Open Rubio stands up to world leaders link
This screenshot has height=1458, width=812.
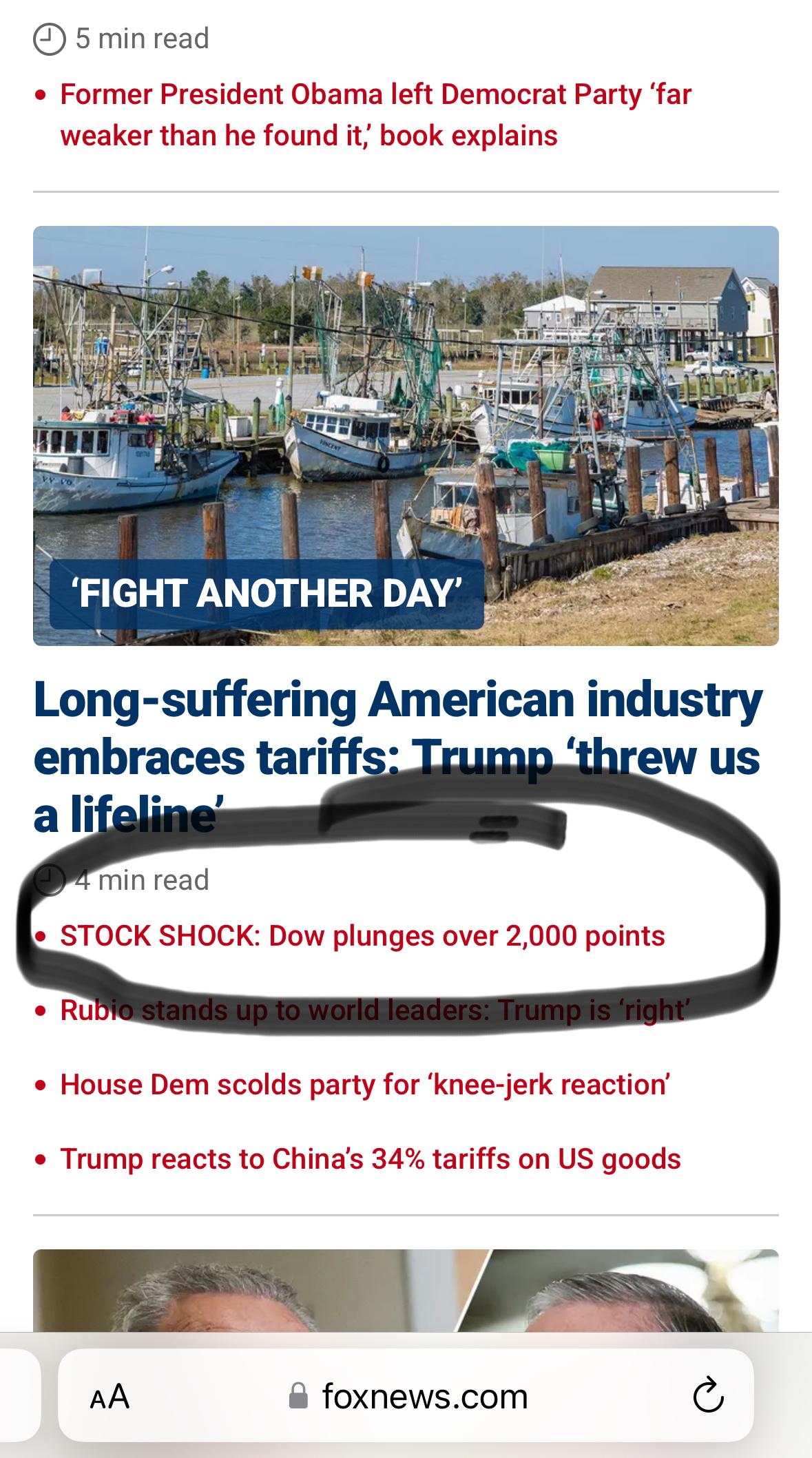[x=374, y=1010]
